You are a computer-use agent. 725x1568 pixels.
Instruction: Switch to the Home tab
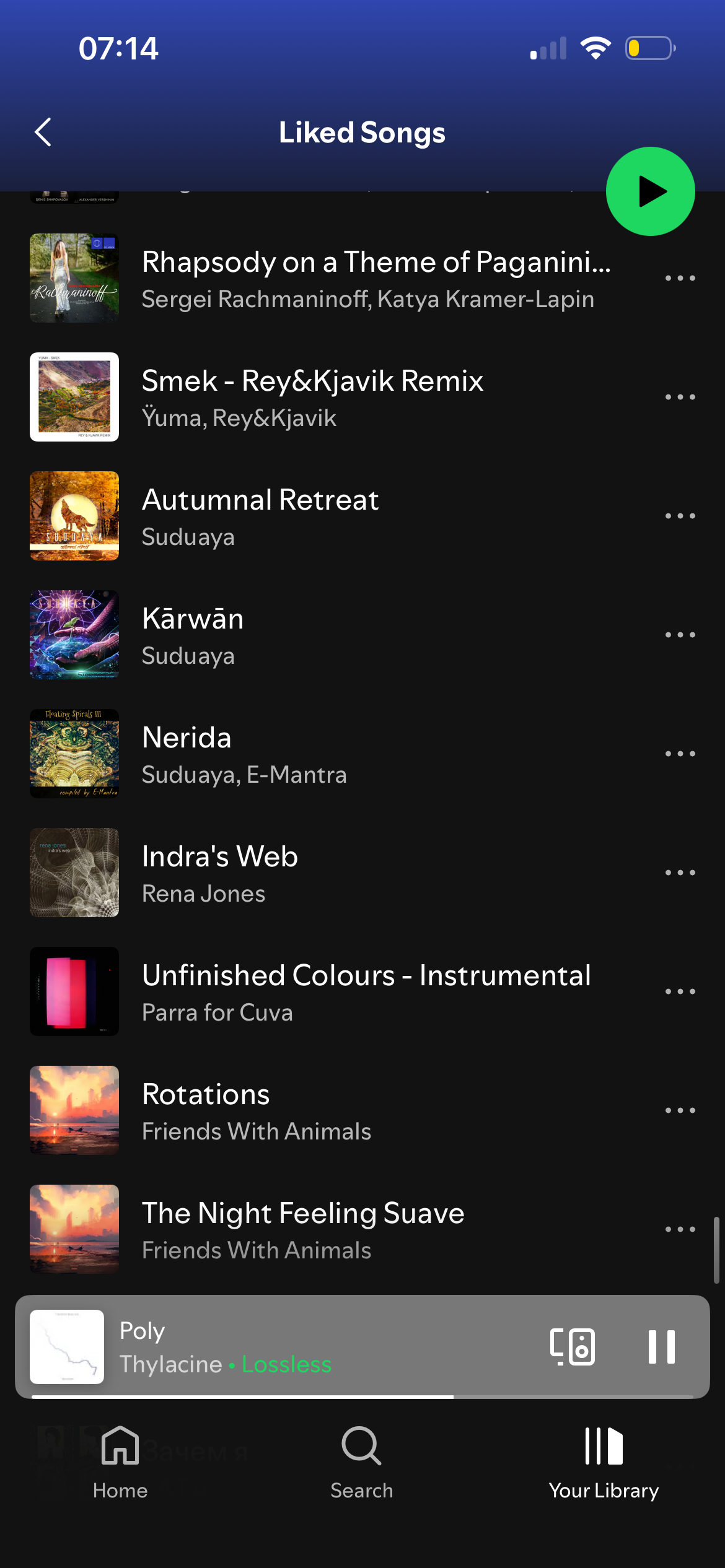[120, 1463]
